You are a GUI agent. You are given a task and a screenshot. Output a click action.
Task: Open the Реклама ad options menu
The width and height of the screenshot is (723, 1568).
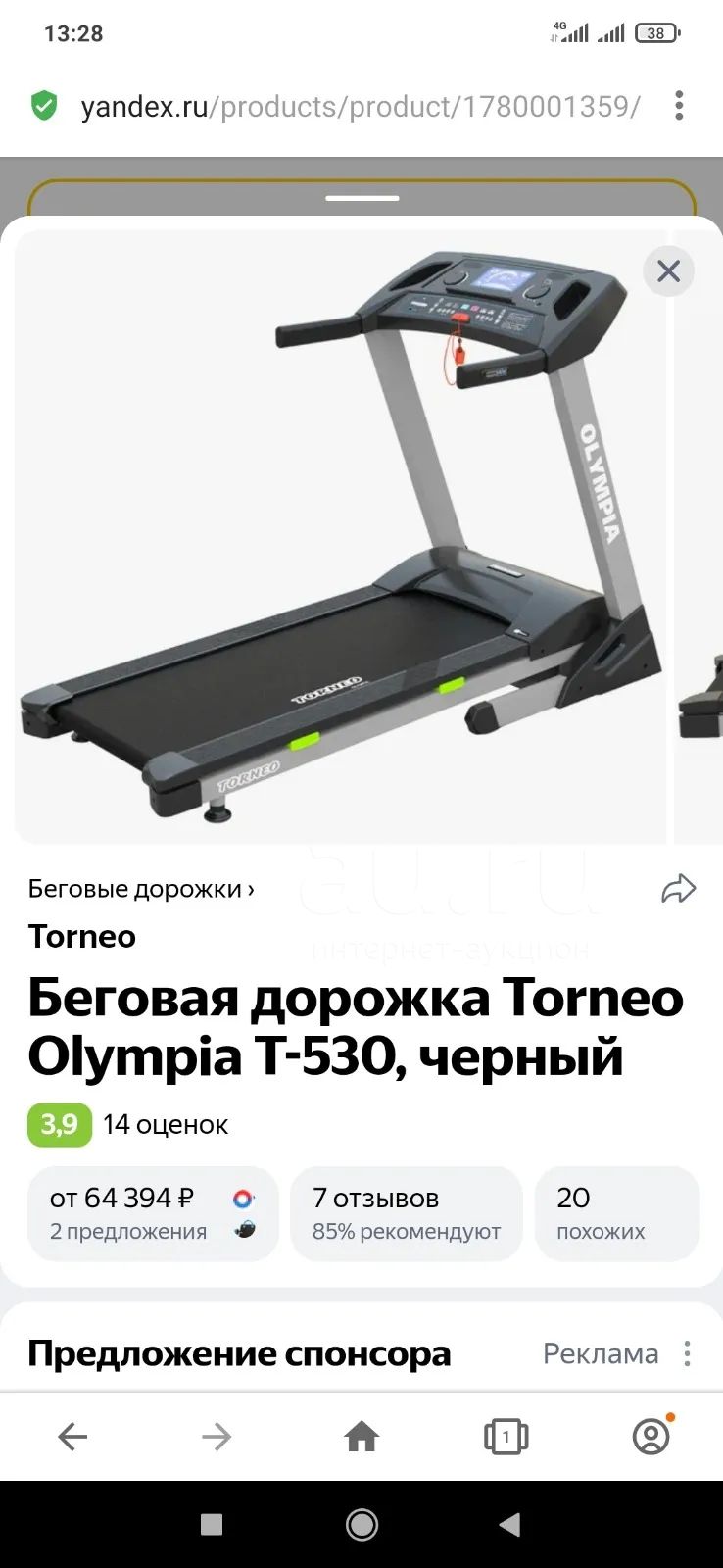pyautogui.click(x=688, y=1353)
